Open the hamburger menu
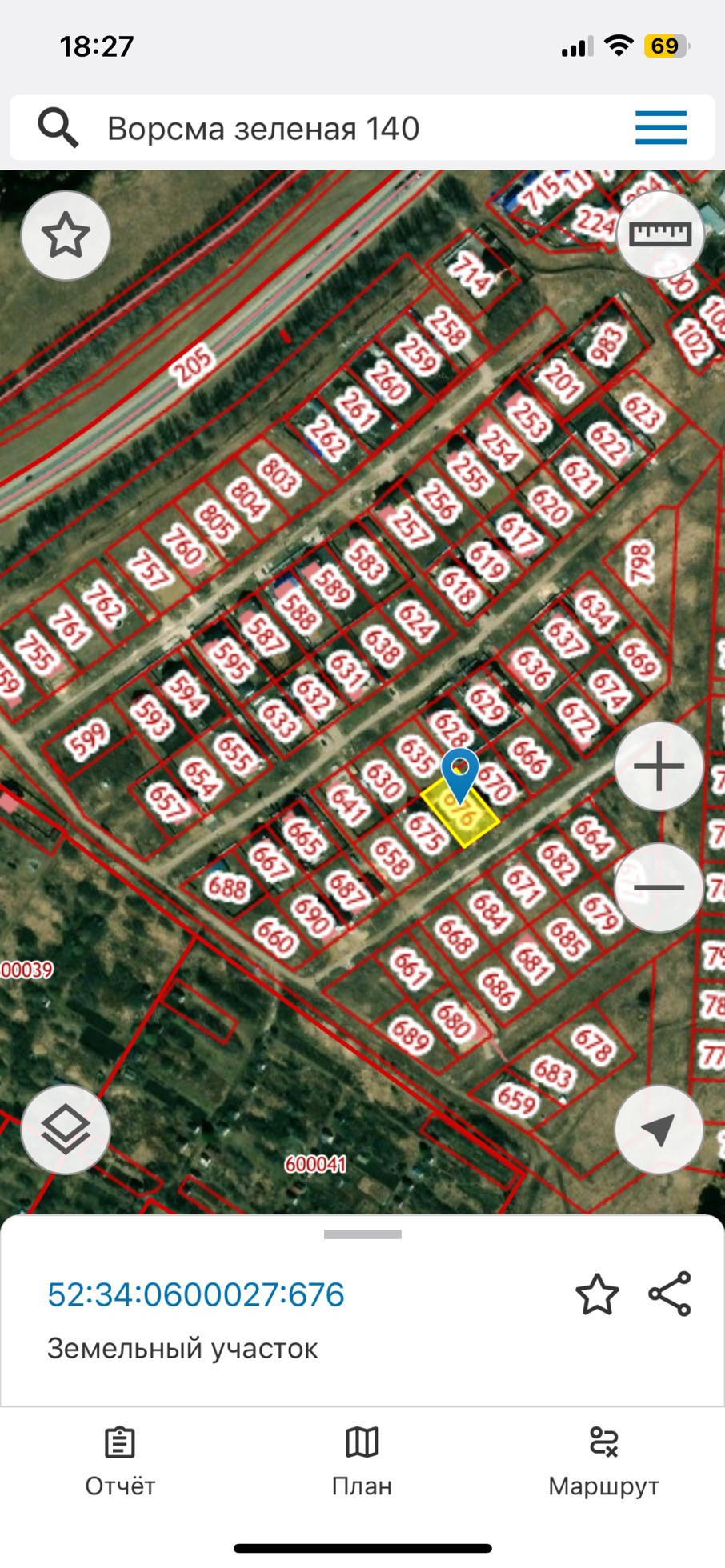Screen dimensions: 725x1568 click(x=660, y=128)
